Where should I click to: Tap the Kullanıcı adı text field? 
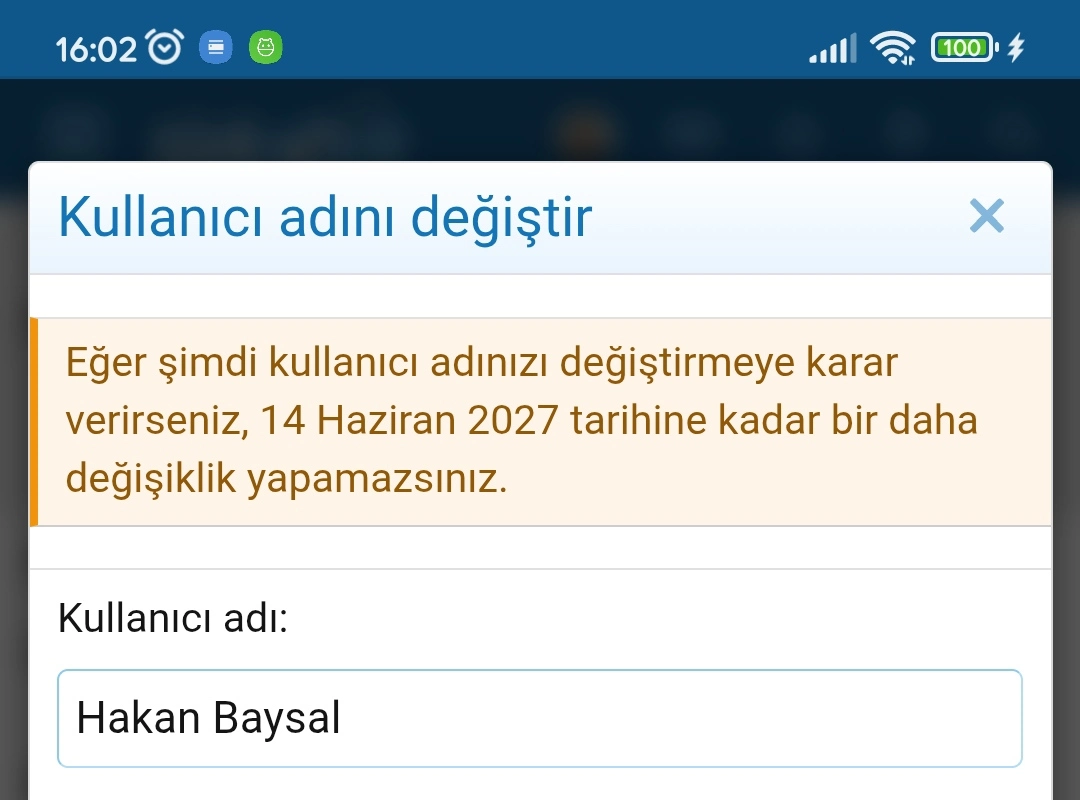[540, 718]
